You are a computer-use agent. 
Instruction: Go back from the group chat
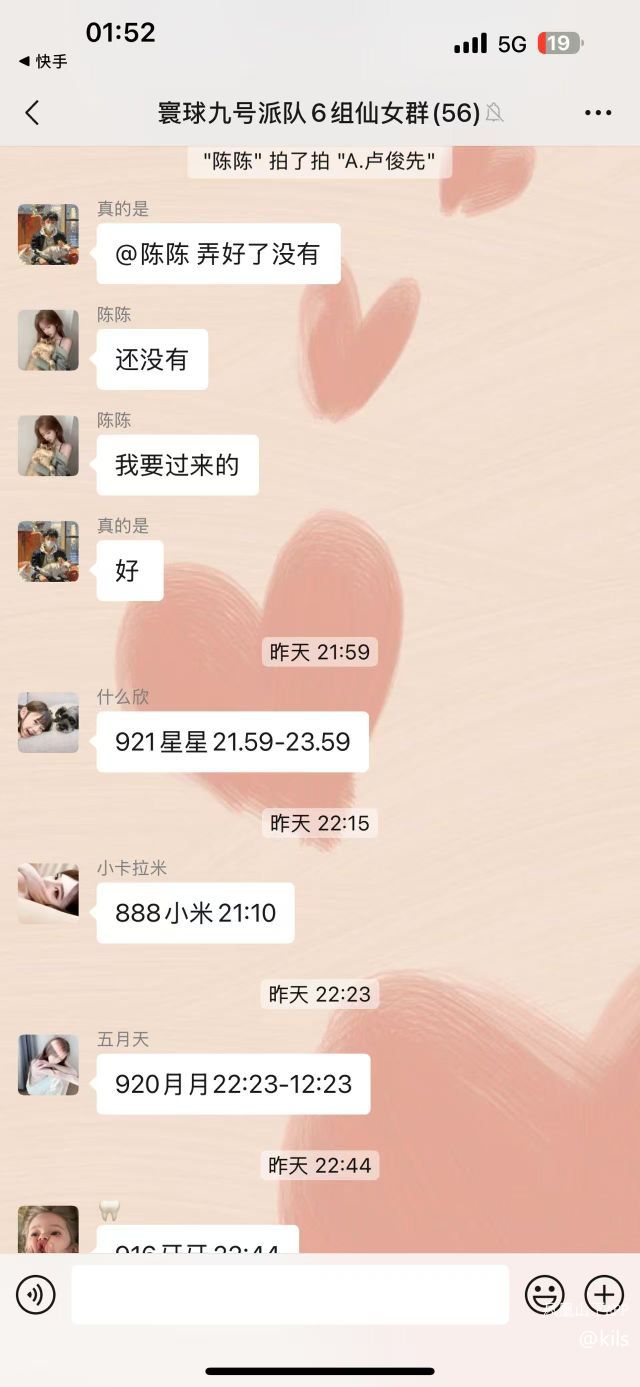point(32,113)
